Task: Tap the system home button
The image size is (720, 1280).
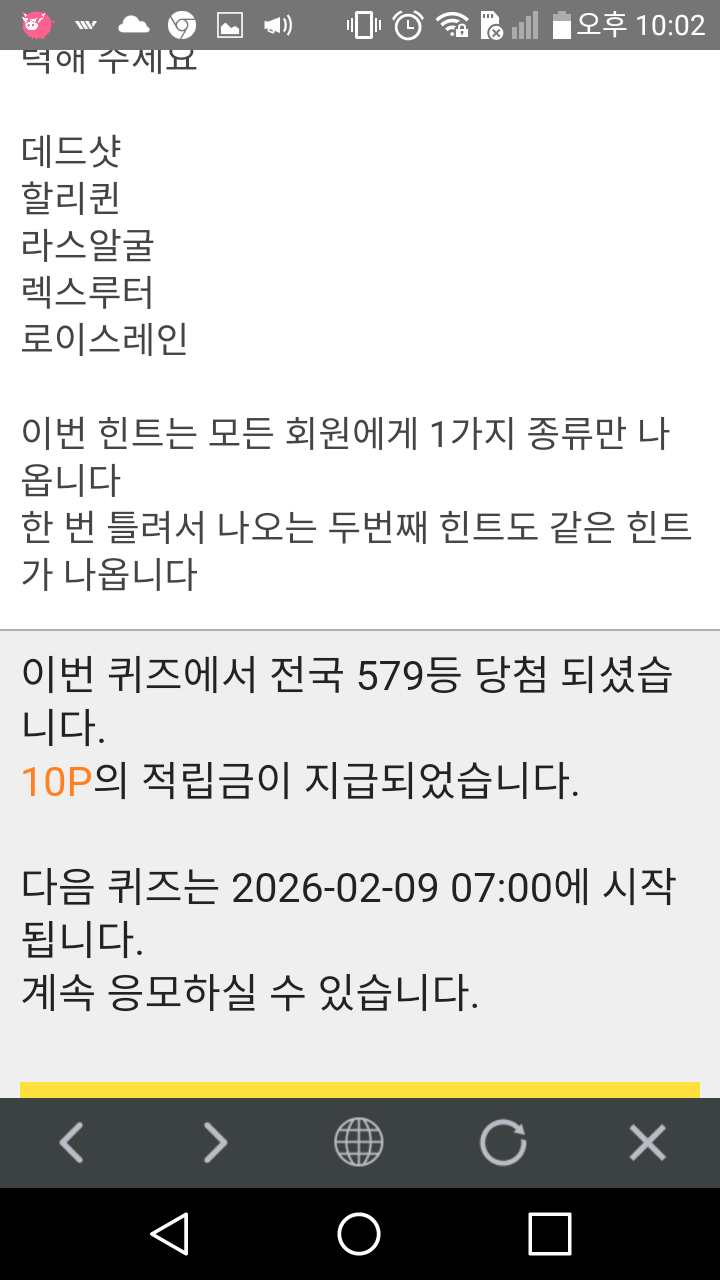Action: [x=359, y=1234]
